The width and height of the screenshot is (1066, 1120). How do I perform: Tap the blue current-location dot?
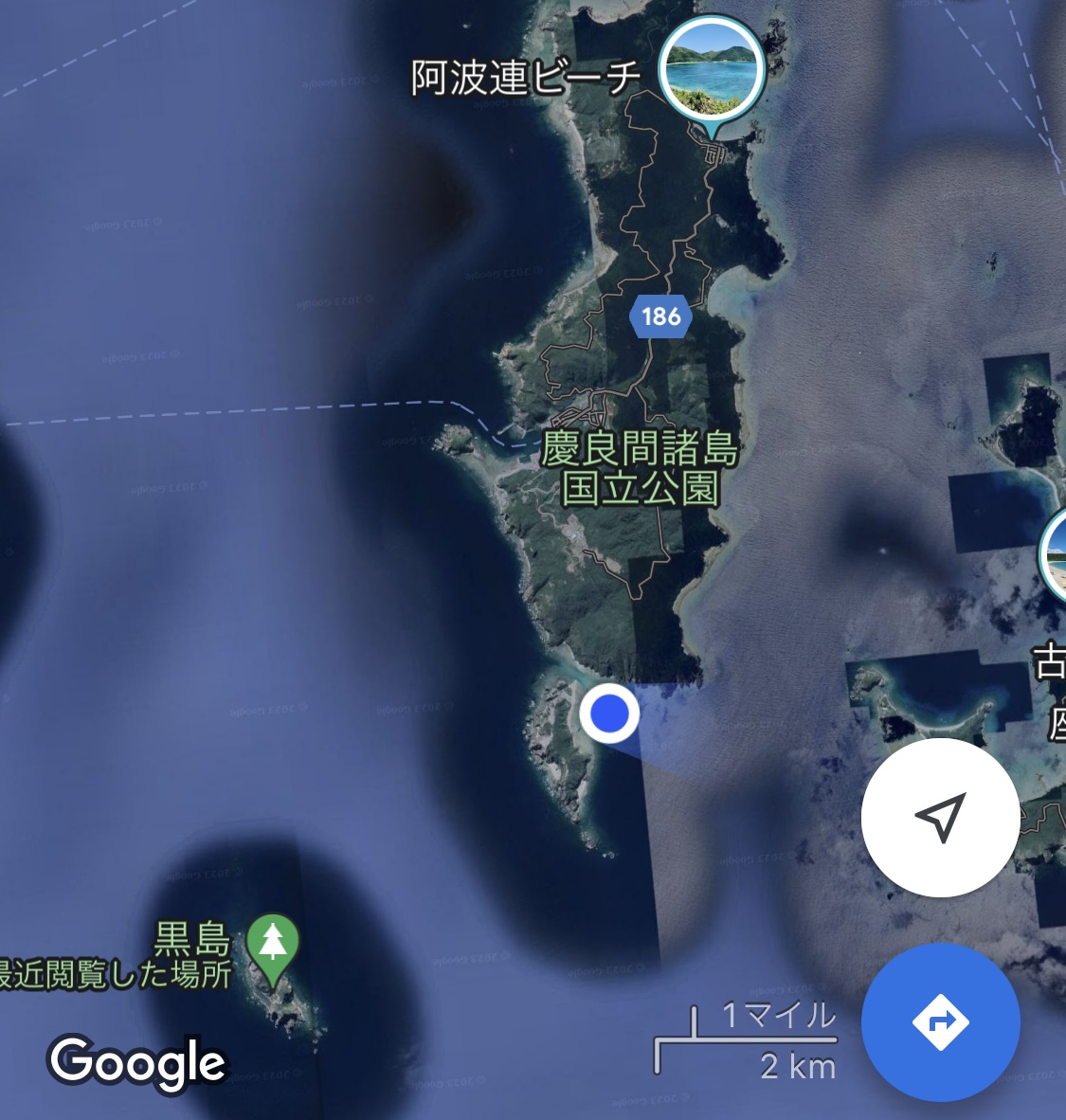[x=608, y=713]
